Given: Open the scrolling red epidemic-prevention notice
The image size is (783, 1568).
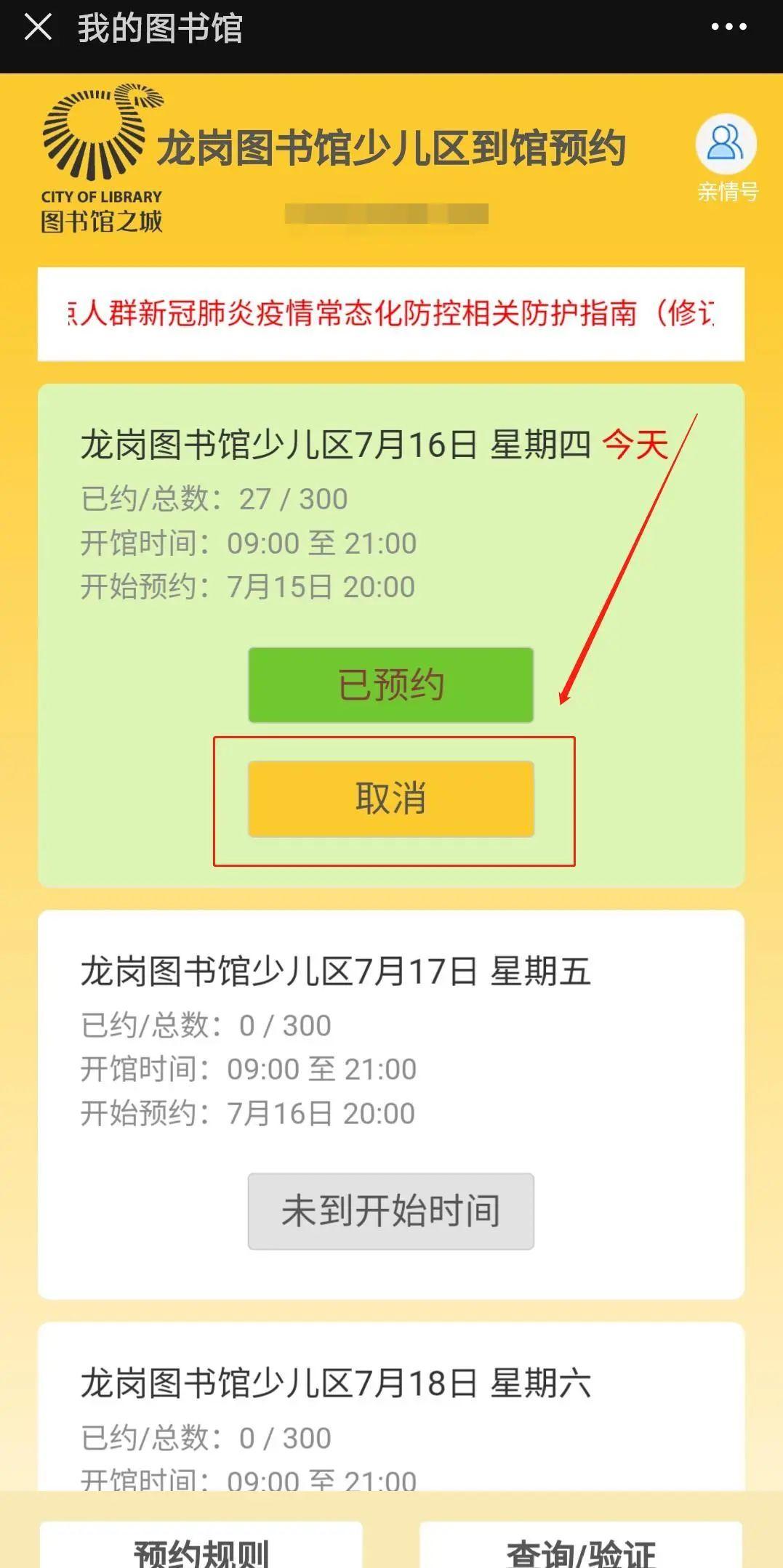Looking at the screenshot, I should click(x=391, y=313).
